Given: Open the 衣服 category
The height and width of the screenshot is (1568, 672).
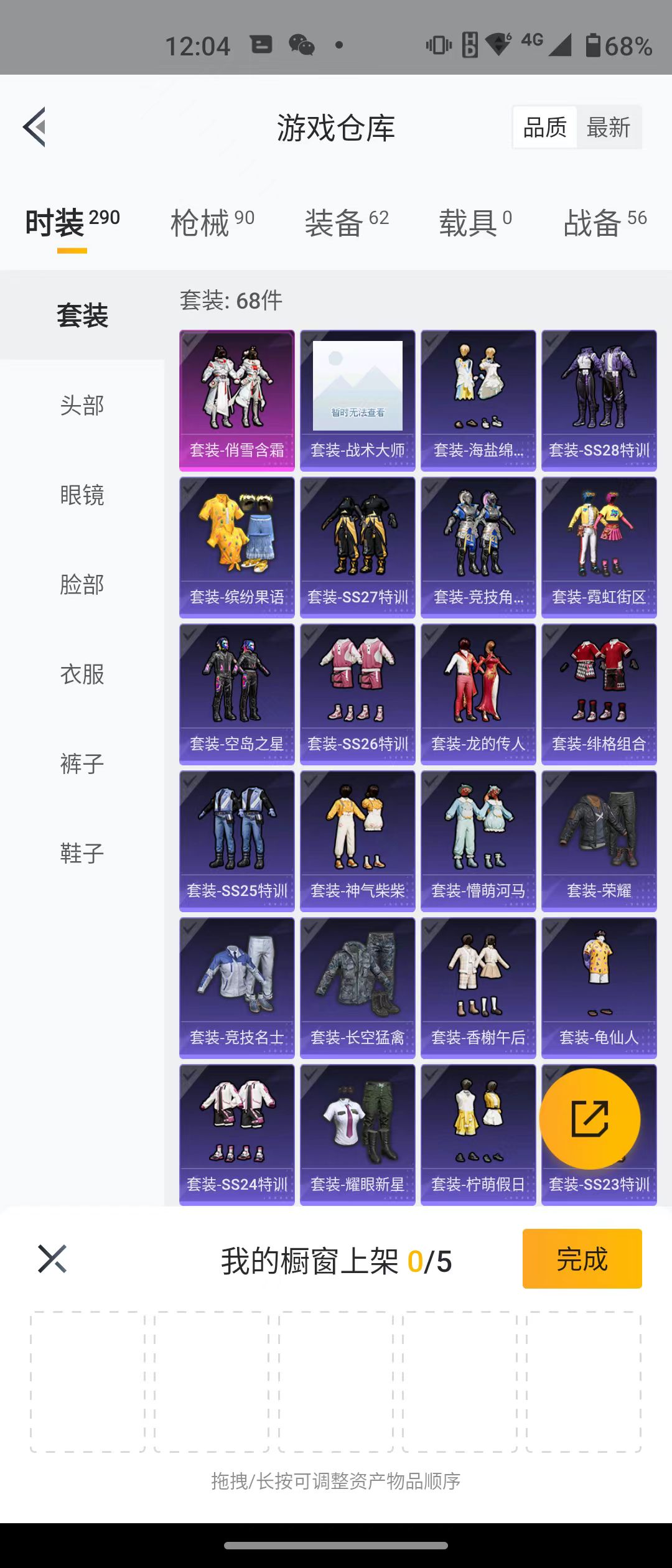Looking at the screenshot, I should (82, 674).
